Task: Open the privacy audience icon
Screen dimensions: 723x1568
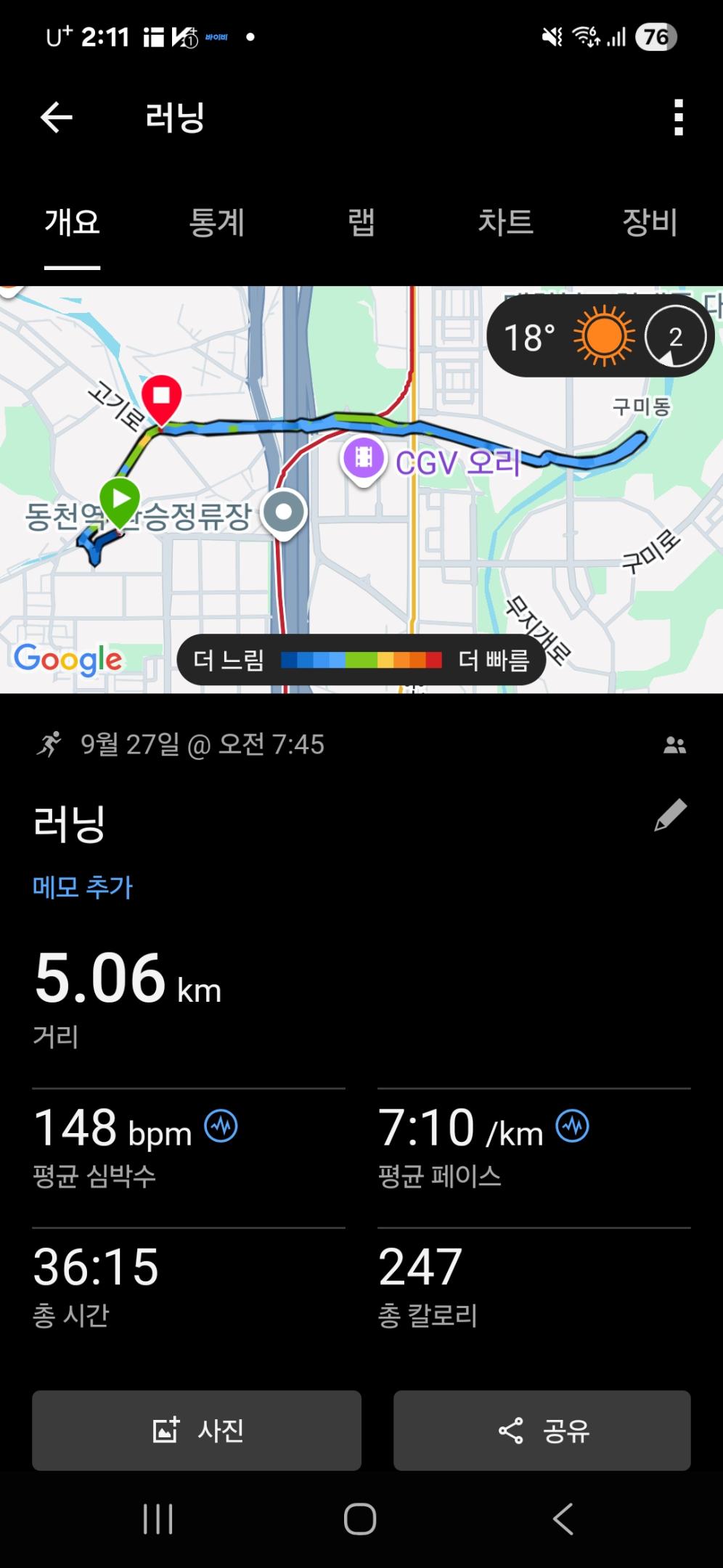Action: pyautogui.click(x=674, y=745)
